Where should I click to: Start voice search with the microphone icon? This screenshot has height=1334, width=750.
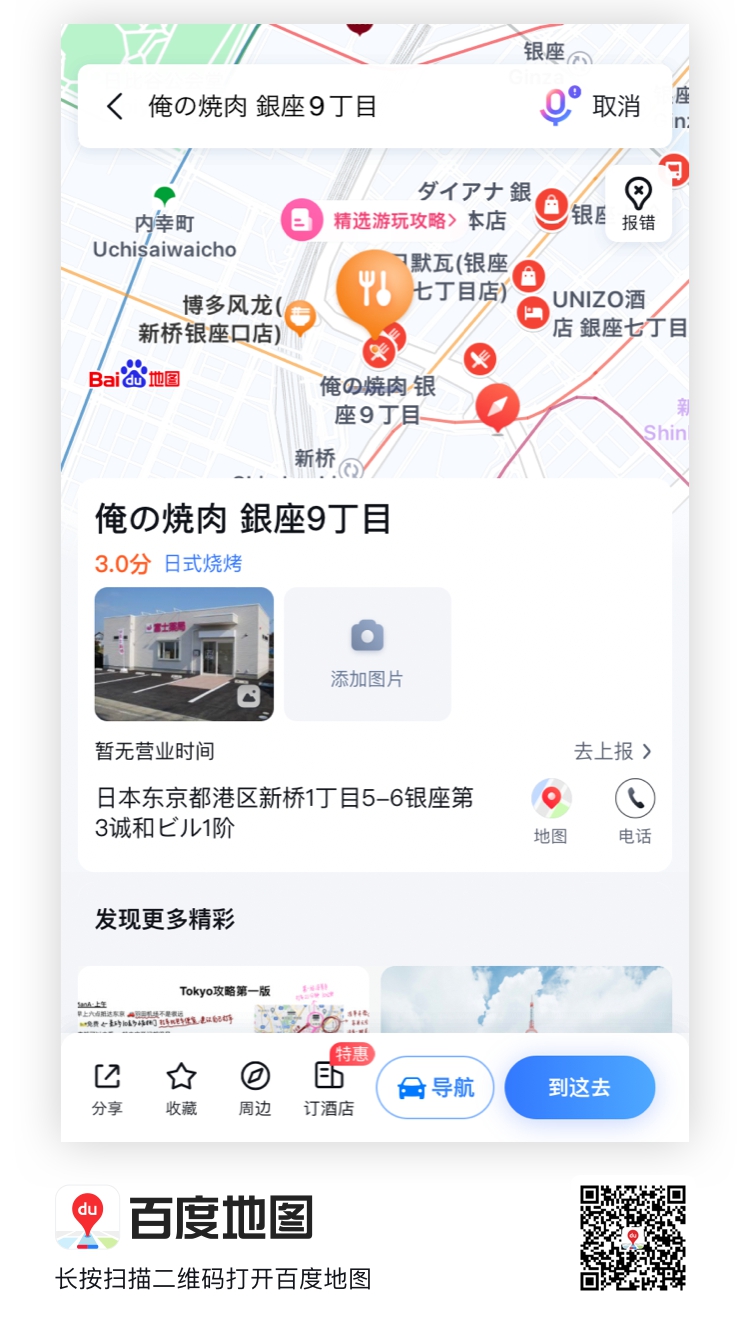click(x=558, y=107)
